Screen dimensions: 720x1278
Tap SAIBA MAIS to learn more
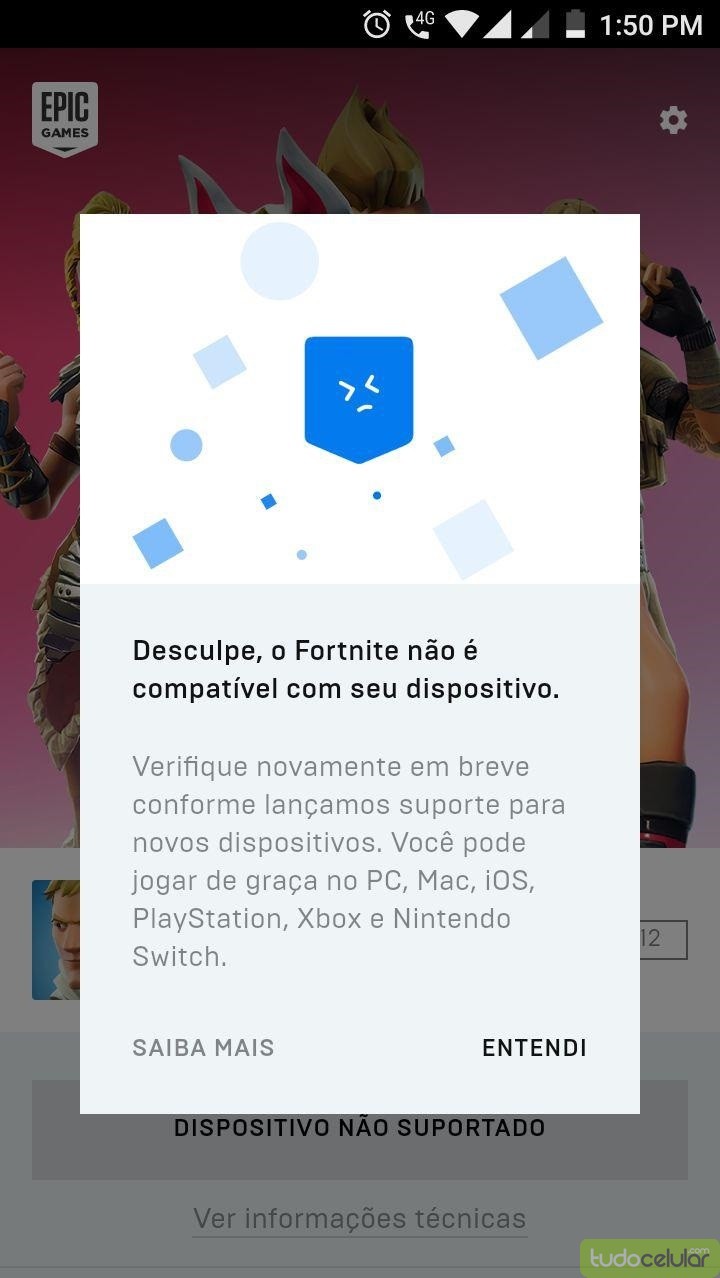[x=203, y=1048]
